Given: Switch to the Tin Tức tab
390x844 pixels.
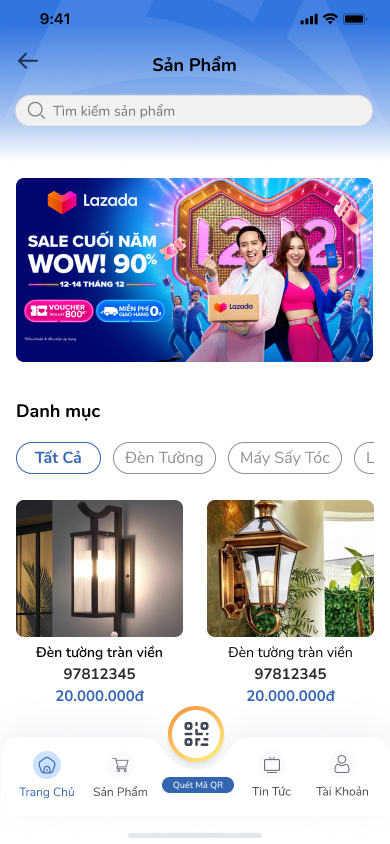Looking at the screenshot, I should click(x=272, y=775).
